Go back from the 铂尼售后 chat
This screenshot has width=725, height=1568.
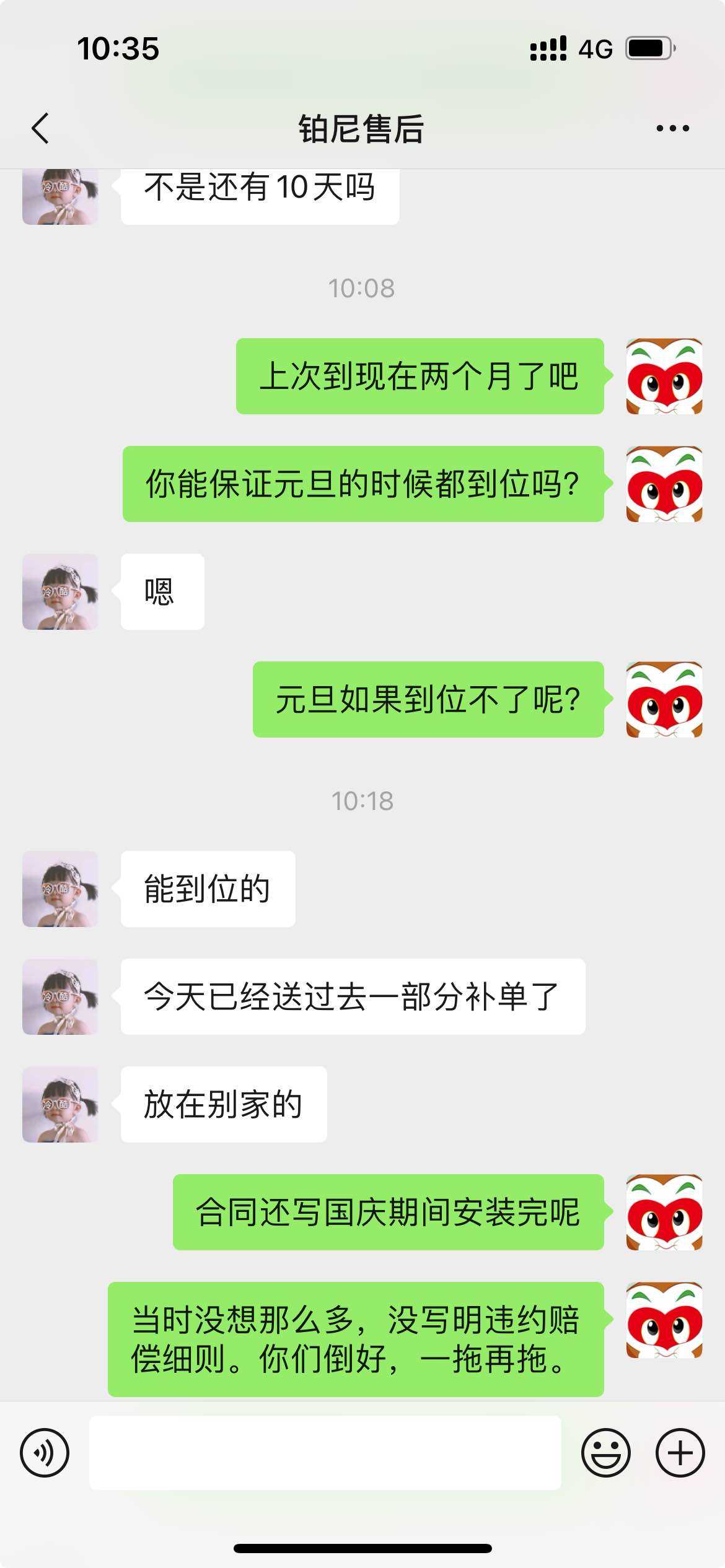41,129
